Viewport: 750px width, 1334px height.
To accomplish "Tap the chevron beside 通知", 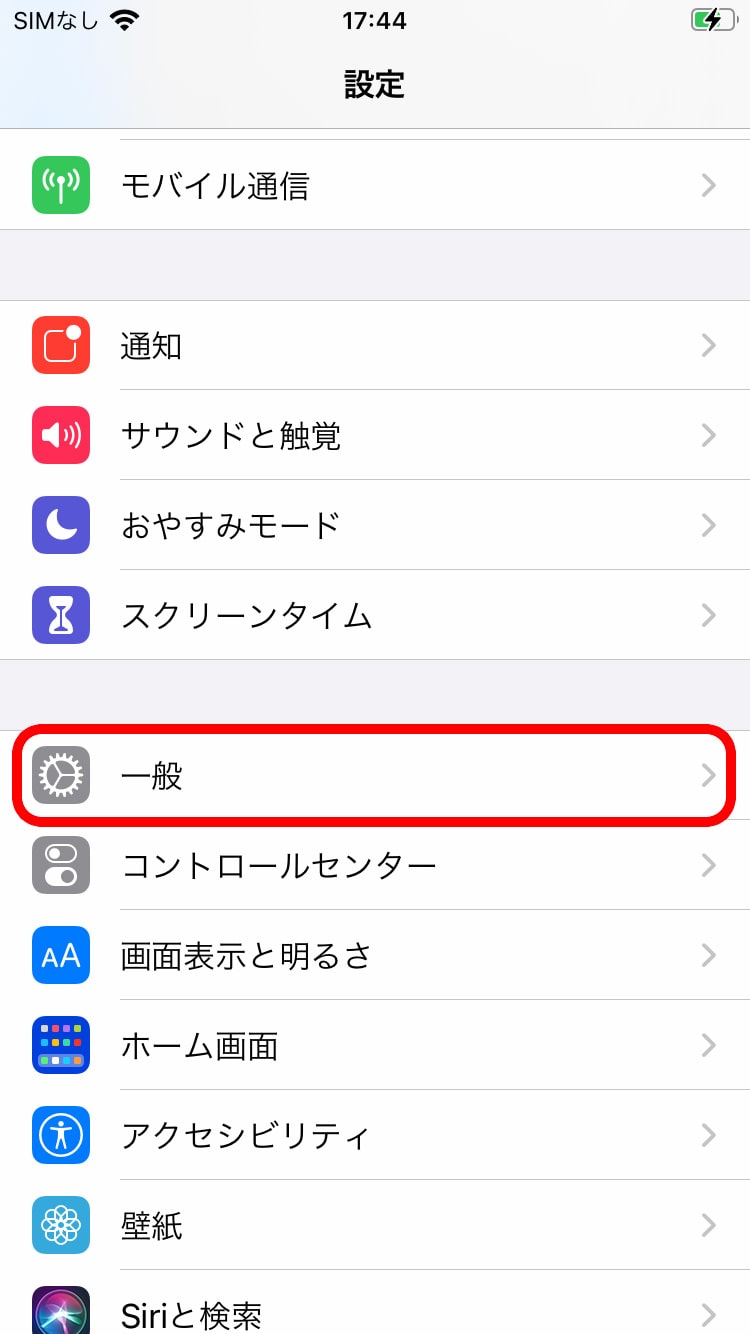I will (708, 345).
